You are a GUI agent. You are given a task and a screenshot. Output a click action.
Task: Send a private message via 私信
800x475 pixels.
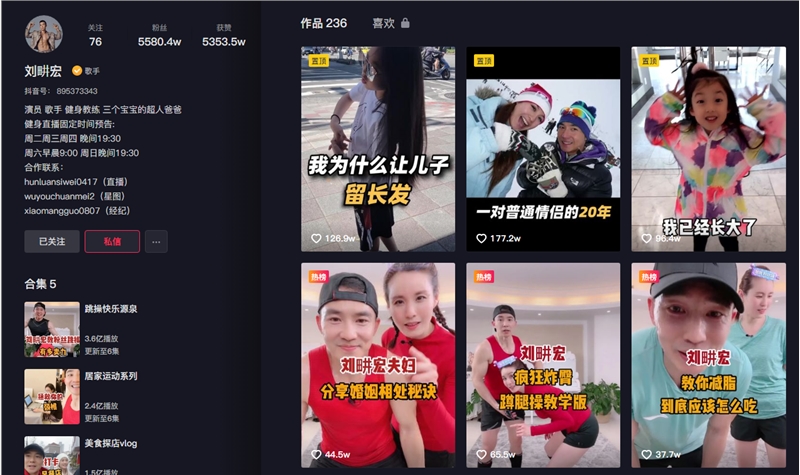point(111,241)
